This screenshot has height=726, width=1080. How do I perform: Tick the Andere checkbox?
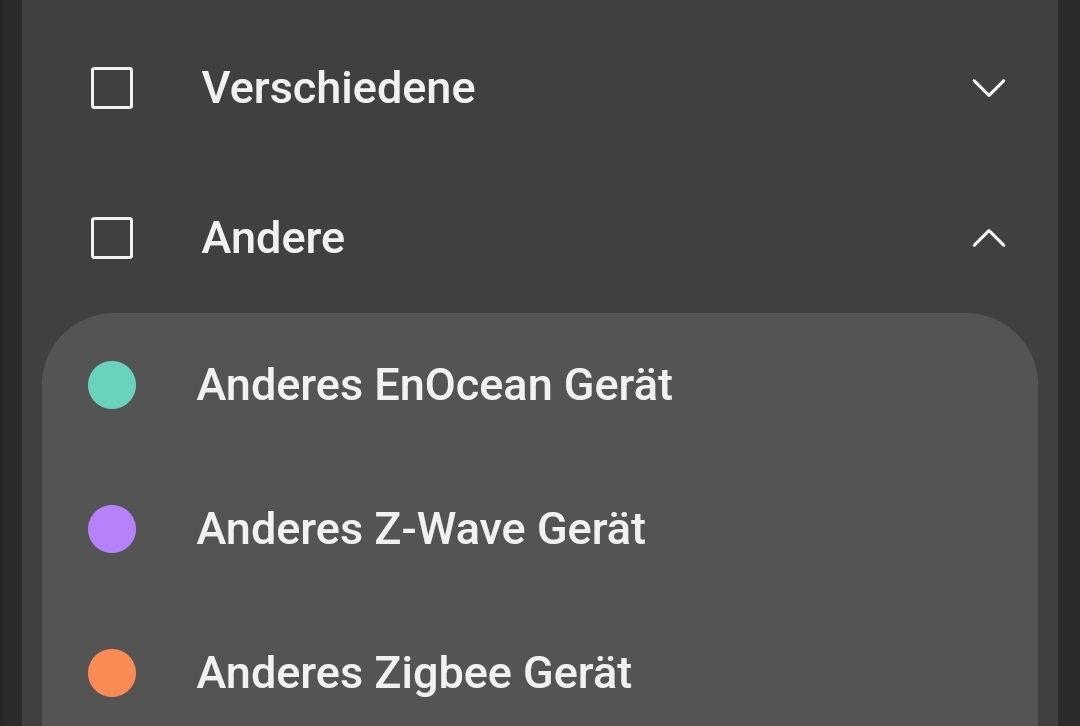pyautogui.click(x=112, y=238)
